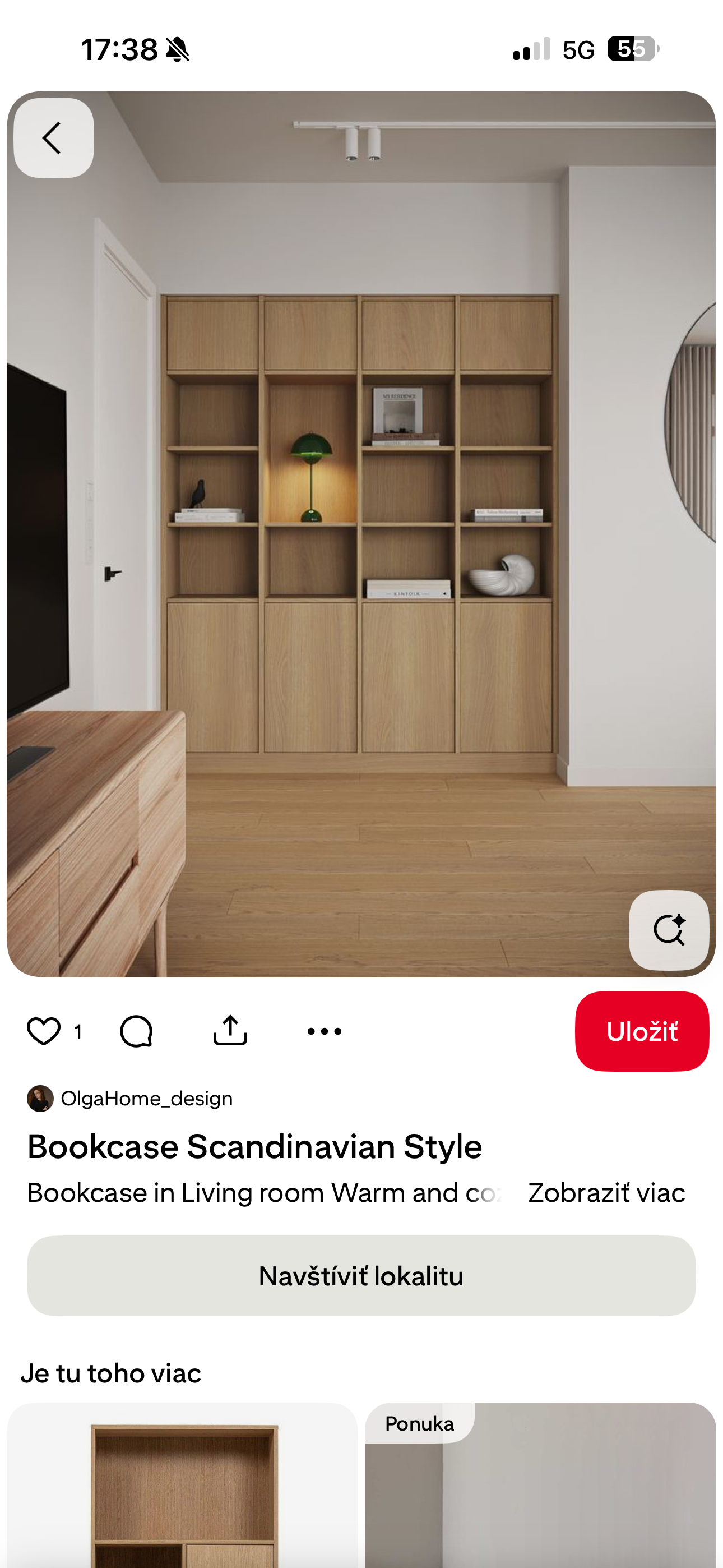
Task: Tap the Navštíviť lokalitu button
Action: 361,1276
